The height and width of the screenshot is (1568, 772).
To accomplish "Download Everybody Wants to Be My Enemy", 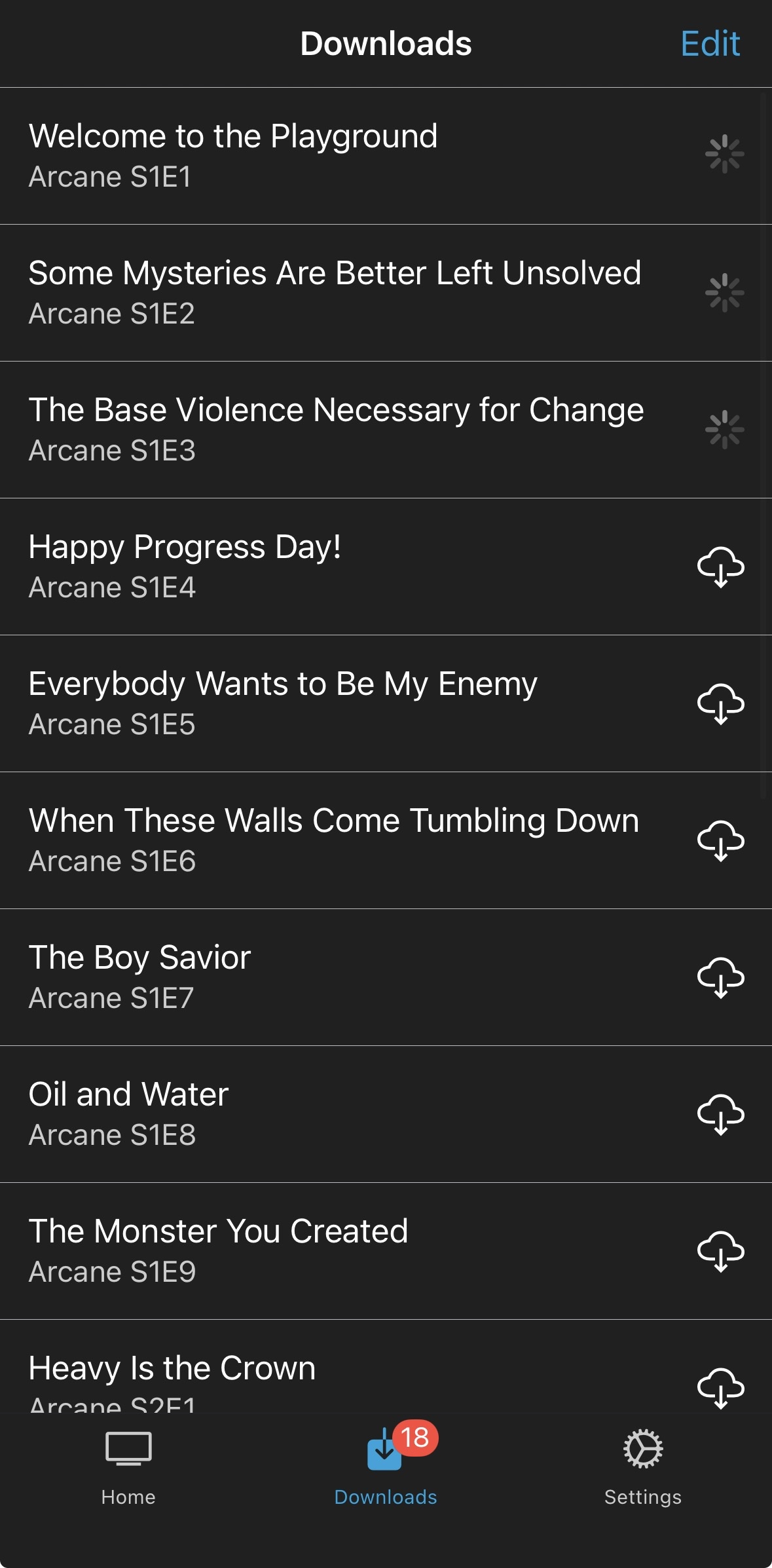I will [720, 703].
